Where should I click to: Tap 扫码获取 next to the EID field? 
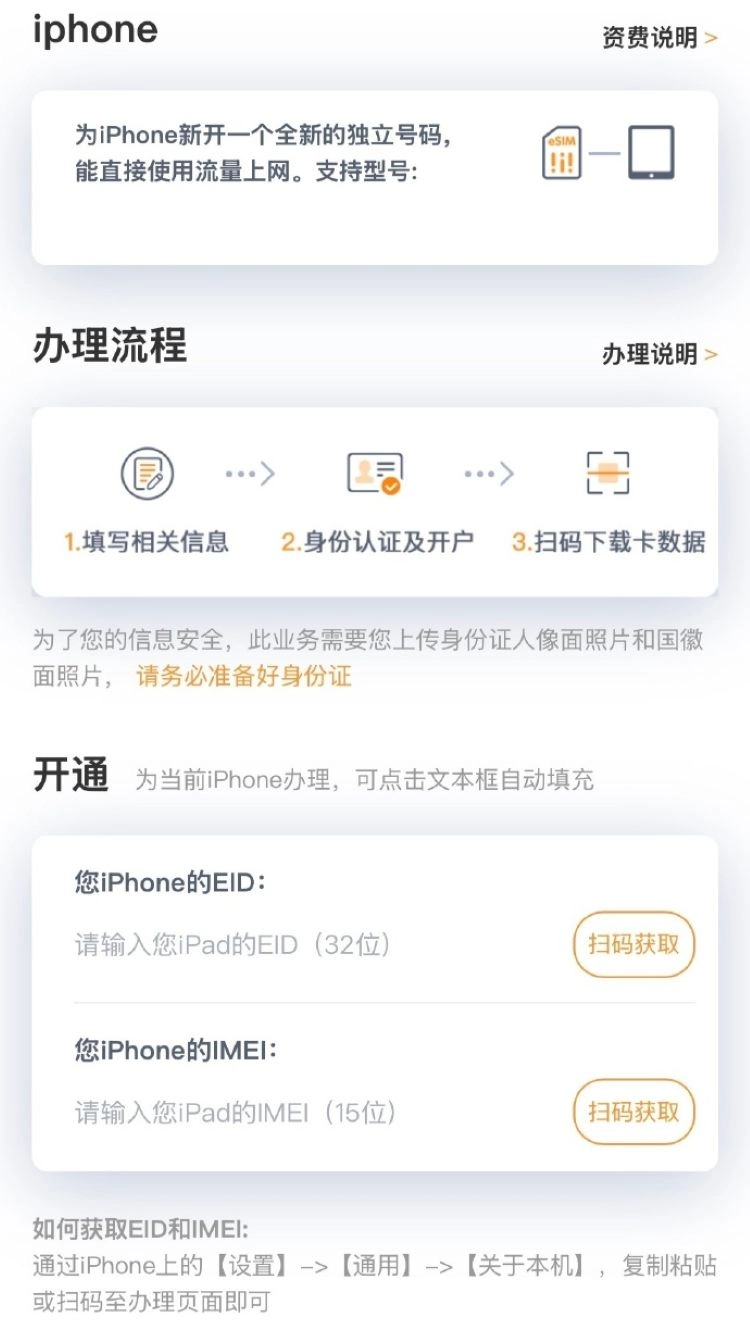[x=634, y=943]
